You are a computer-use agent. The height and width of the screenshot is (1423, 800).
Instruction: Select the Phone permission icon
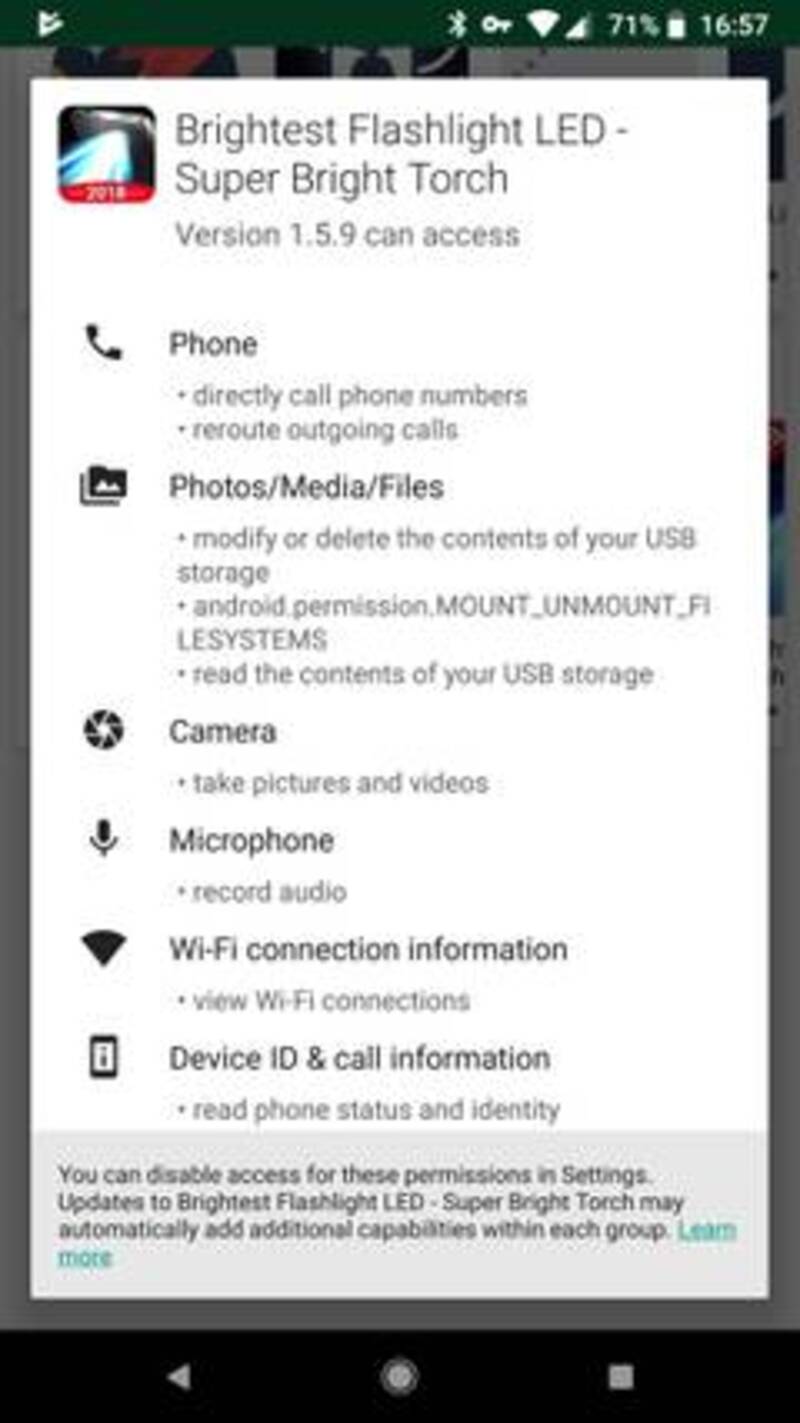pos(105,344)
